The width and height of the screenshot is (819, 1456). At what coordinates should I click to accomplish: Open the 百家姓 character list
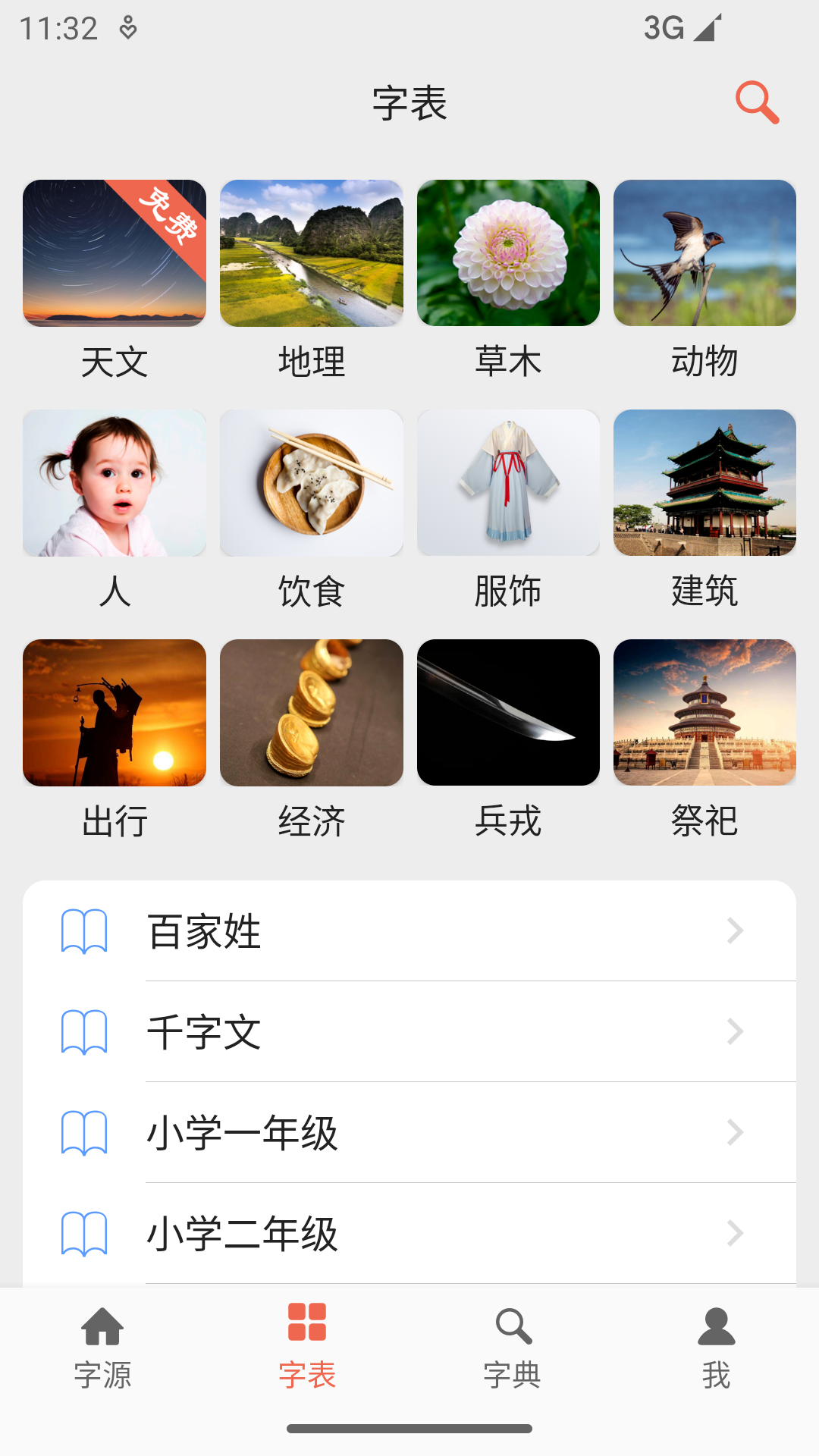(409, 931)
